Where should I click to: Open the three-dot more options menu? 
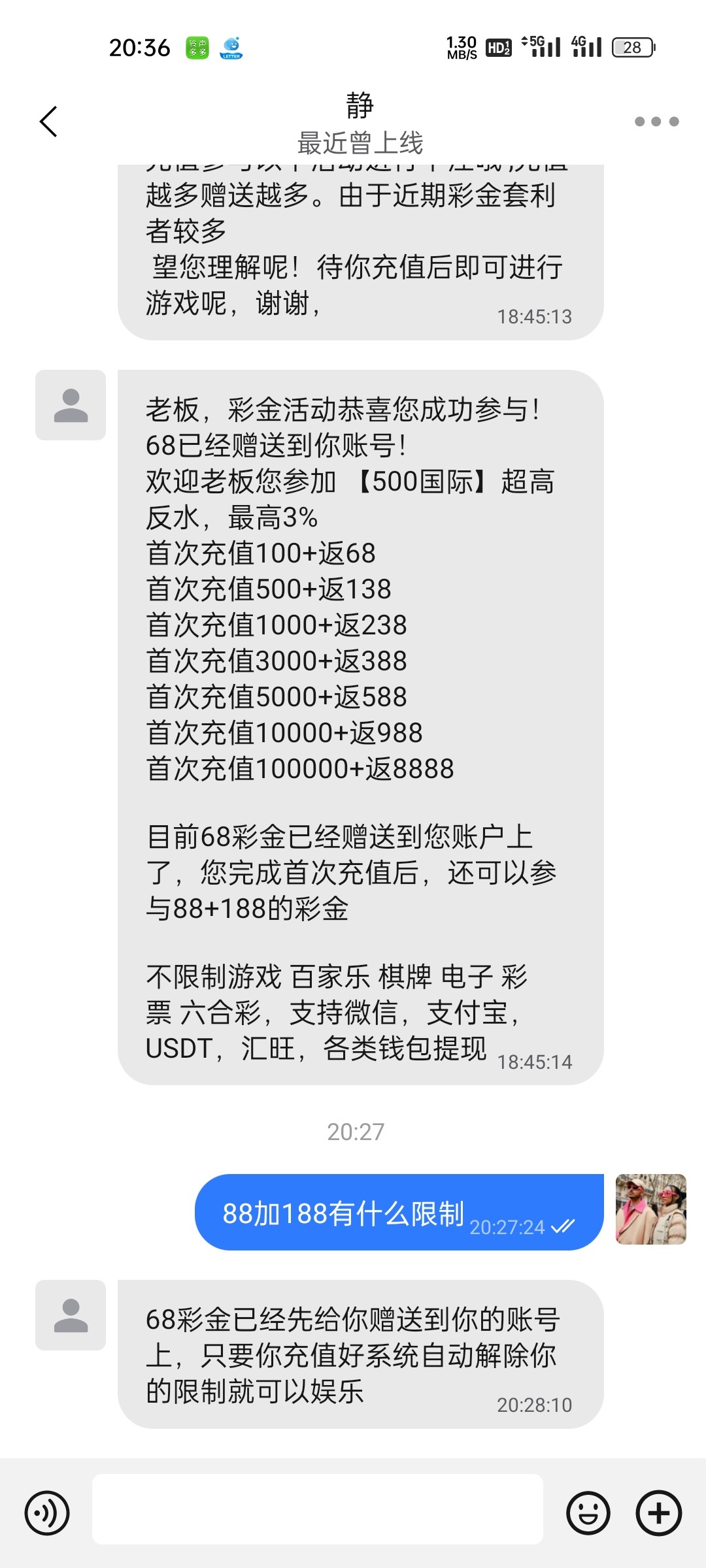656,122
